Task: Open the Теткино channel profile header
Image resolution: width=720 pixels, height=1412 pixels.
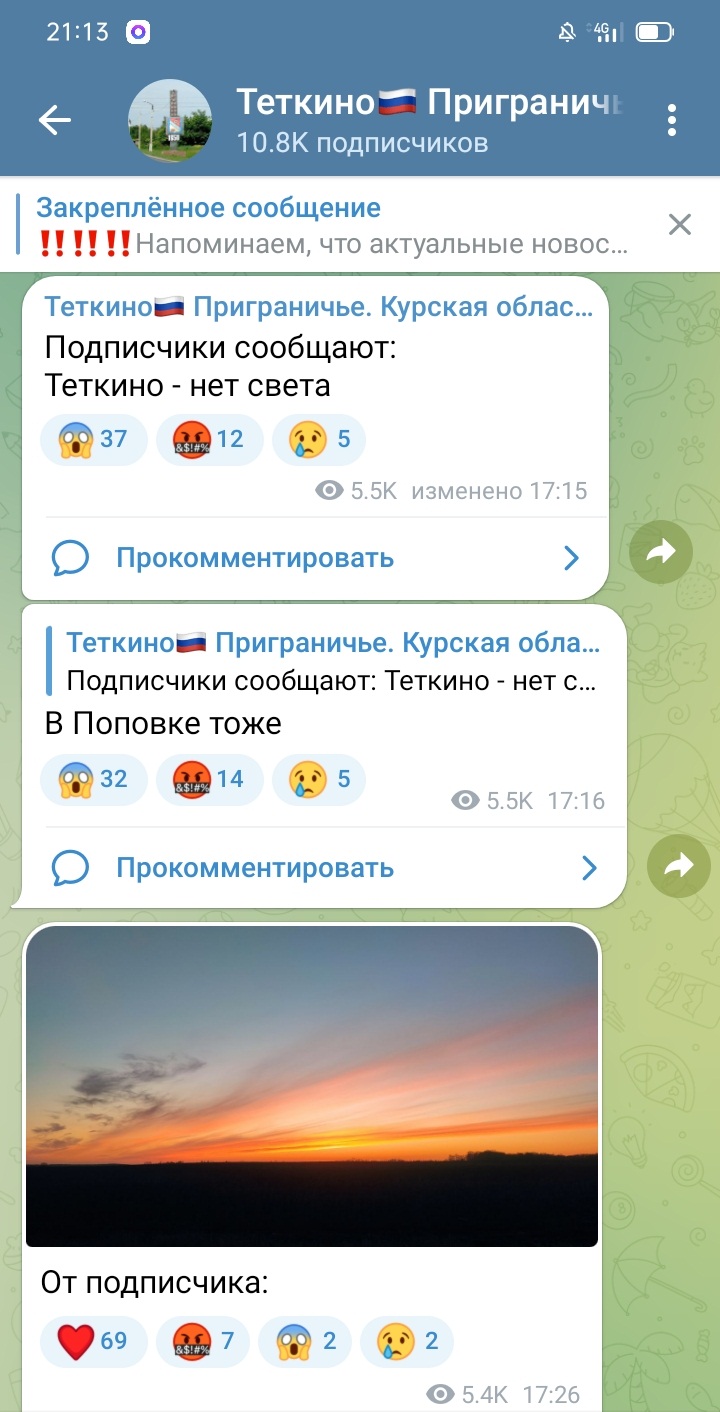Action: [x=380, y=121]
